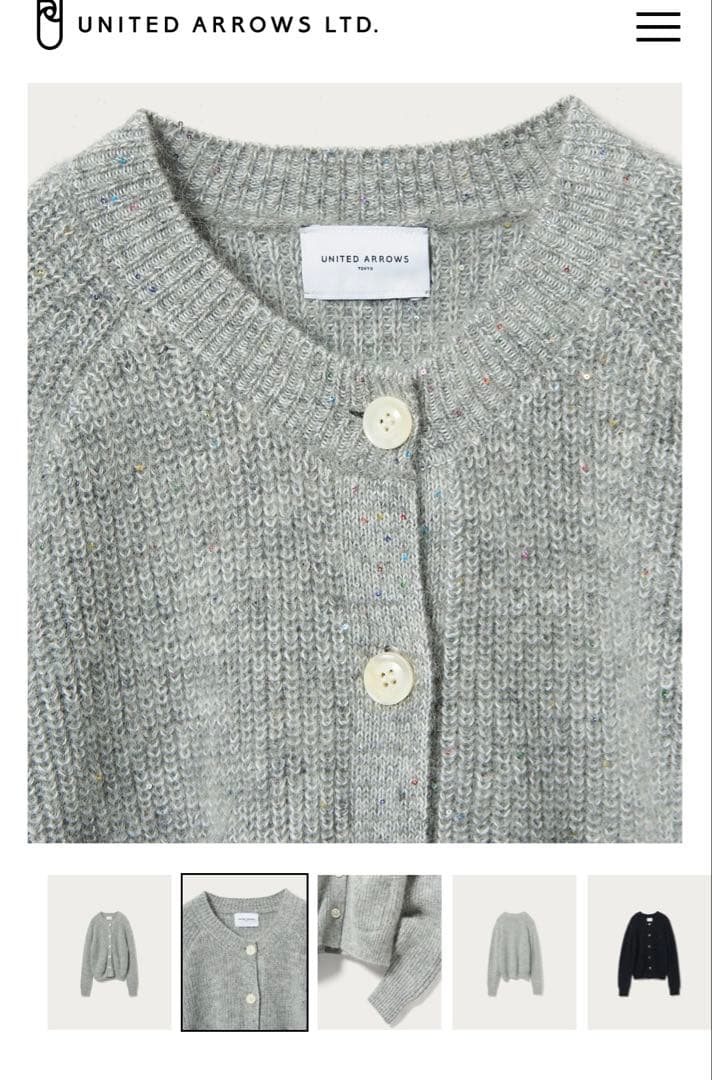The width and height of the screenshot is (712, 1080).
Task: View the folded sleeve detail thumbnail
Action: pos(379,952)
